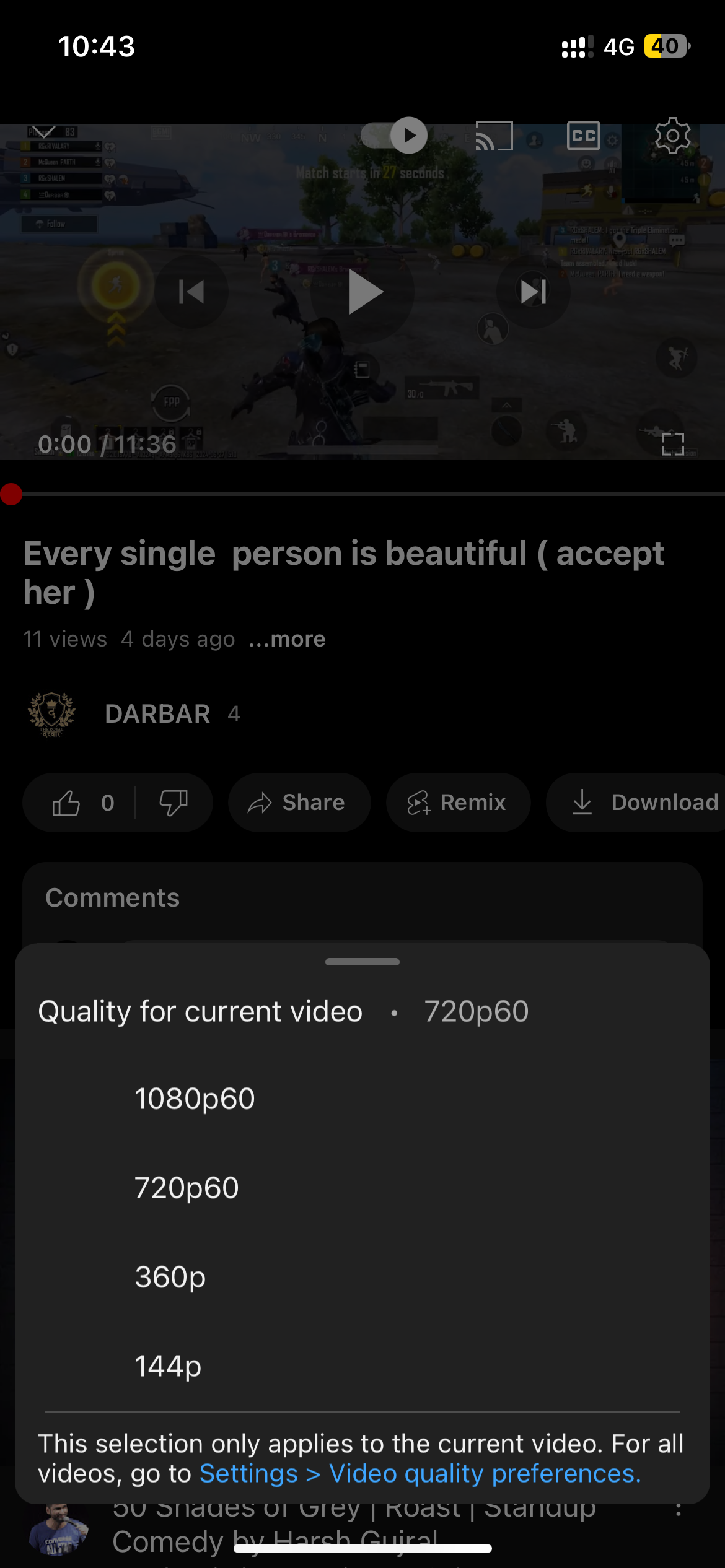725x1568 pixels.
Task: Open the DARBAR channel
Action: click(x=157, y=714)
